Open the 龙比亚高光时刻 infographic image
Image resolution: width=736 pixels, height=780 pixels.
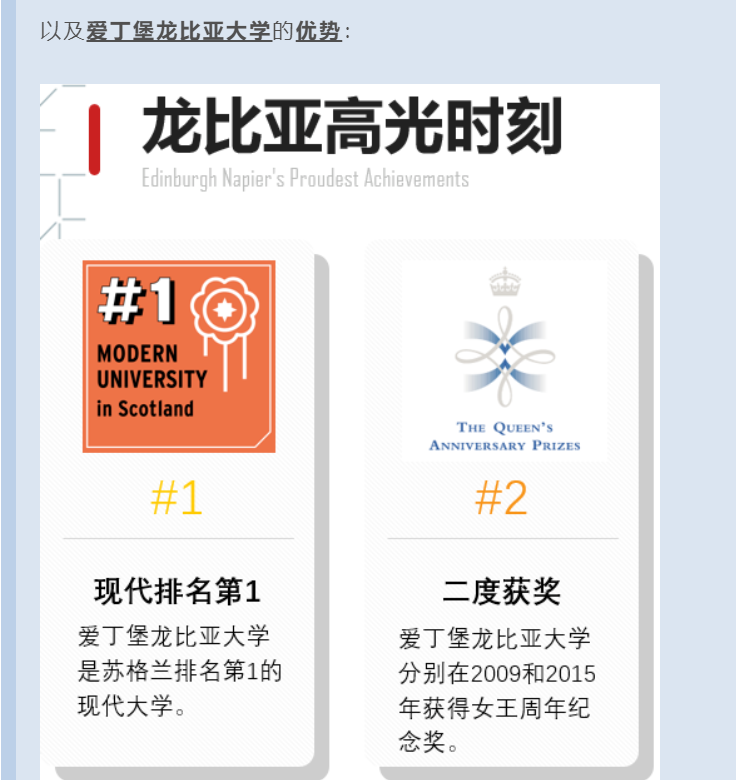(350, 430)
